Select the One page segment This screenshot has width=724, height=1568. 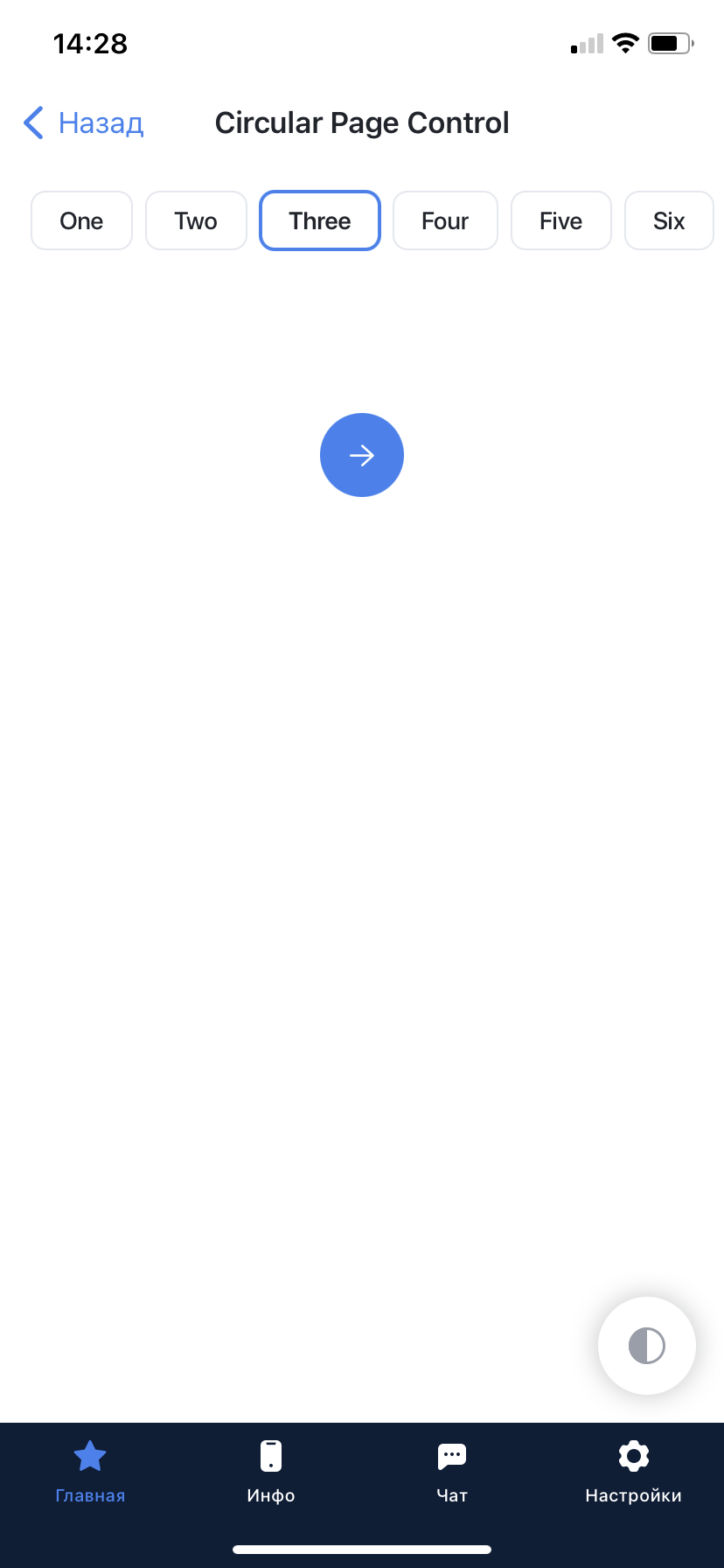tap(81, 220)
